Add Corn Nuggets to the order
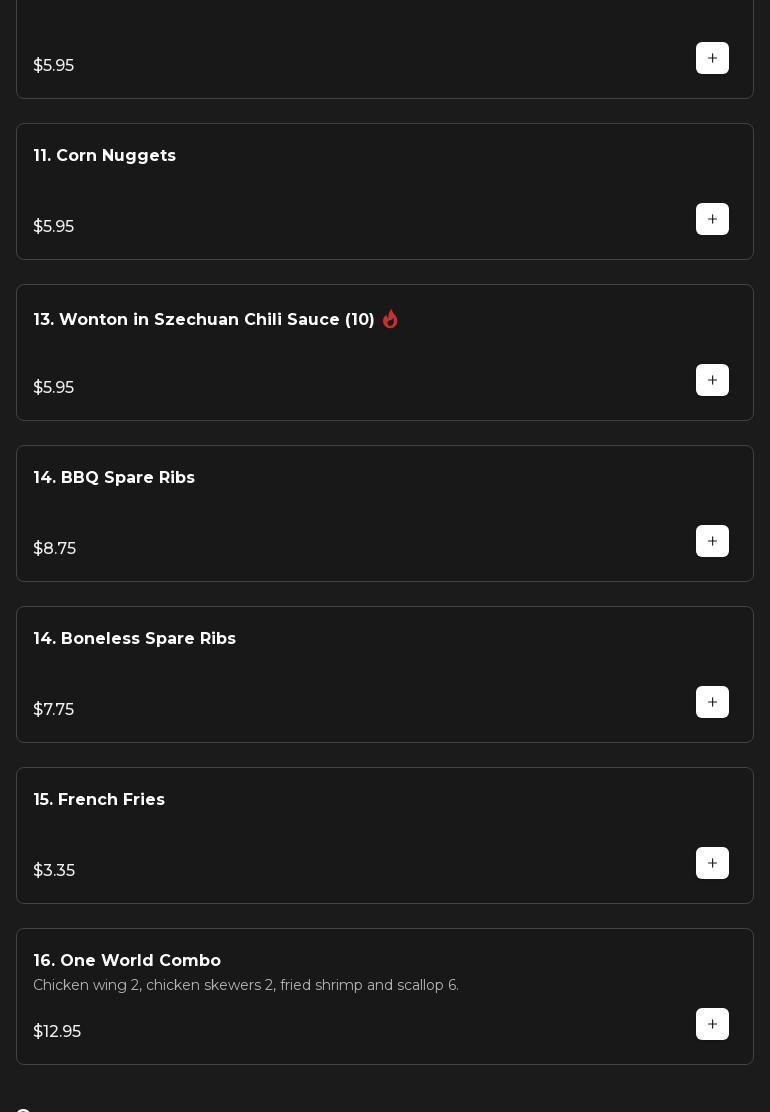 (712, 219)
